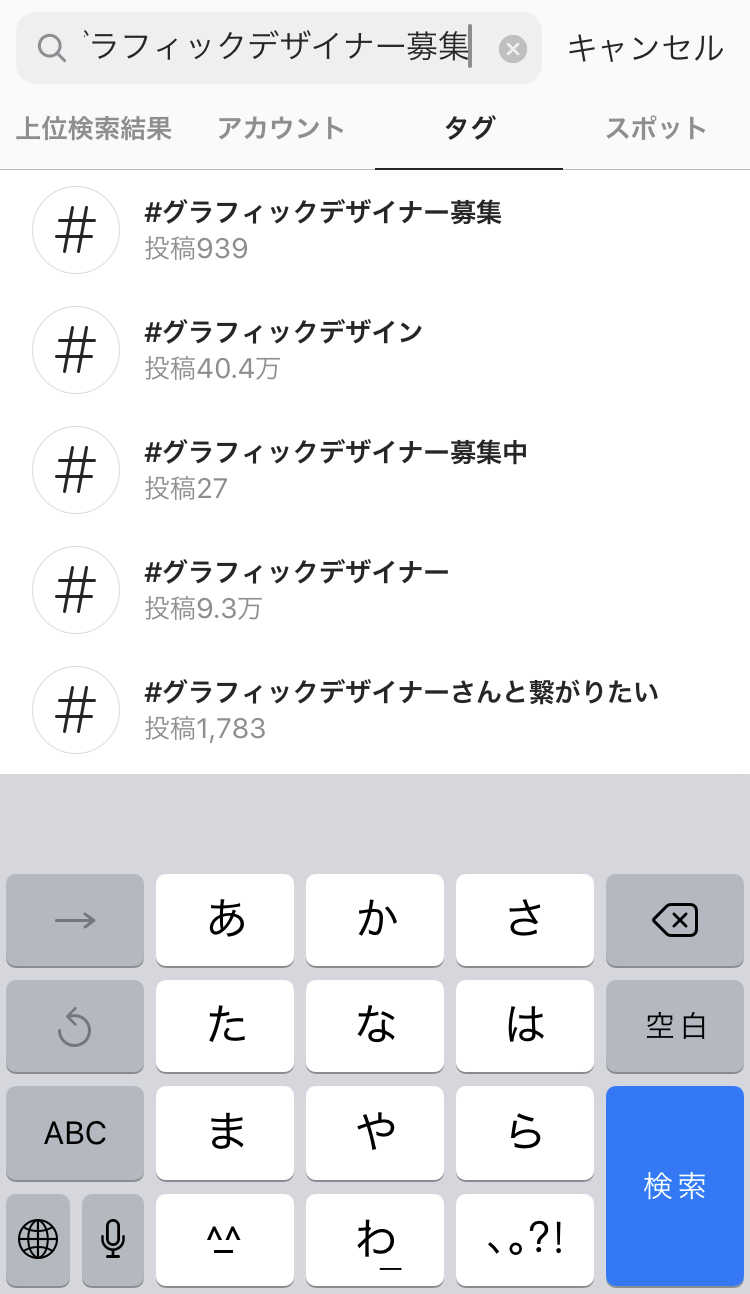Switch to the アカウント tab

click(281, 128)
